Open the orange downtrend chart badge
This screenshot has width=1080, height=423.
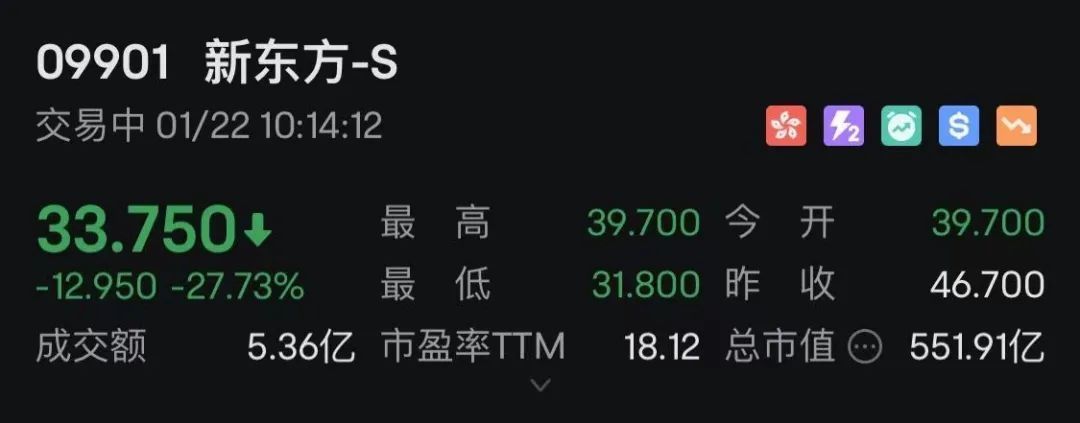(x=1016, y=127)
